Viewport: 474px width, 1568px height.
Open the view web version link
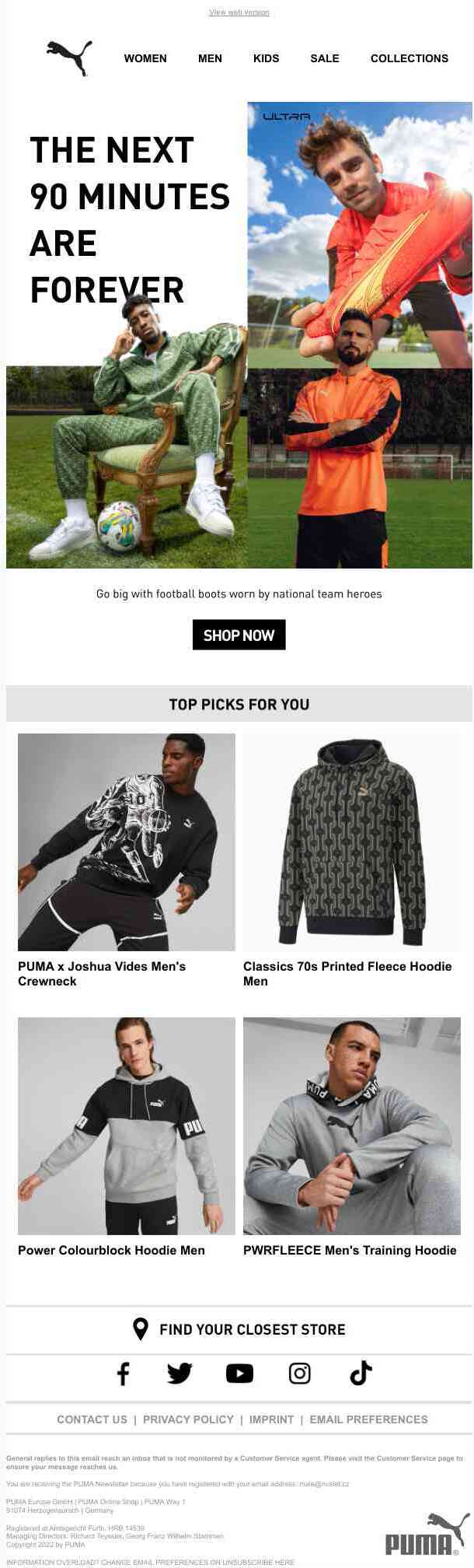239,12
